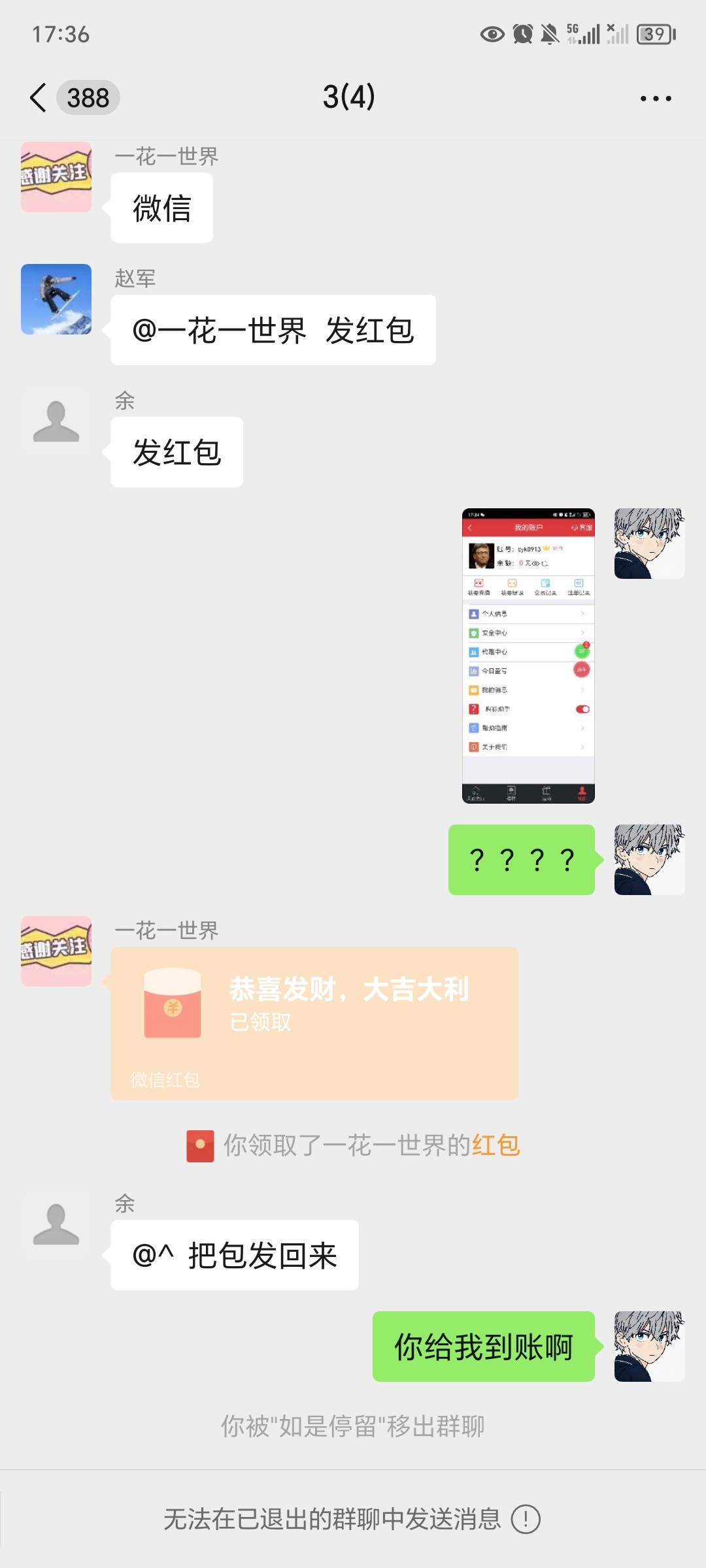This screenshot has width=706, height=1568.
Task: Open the group chat overflow menu
Action: click(x=655, y=99)
